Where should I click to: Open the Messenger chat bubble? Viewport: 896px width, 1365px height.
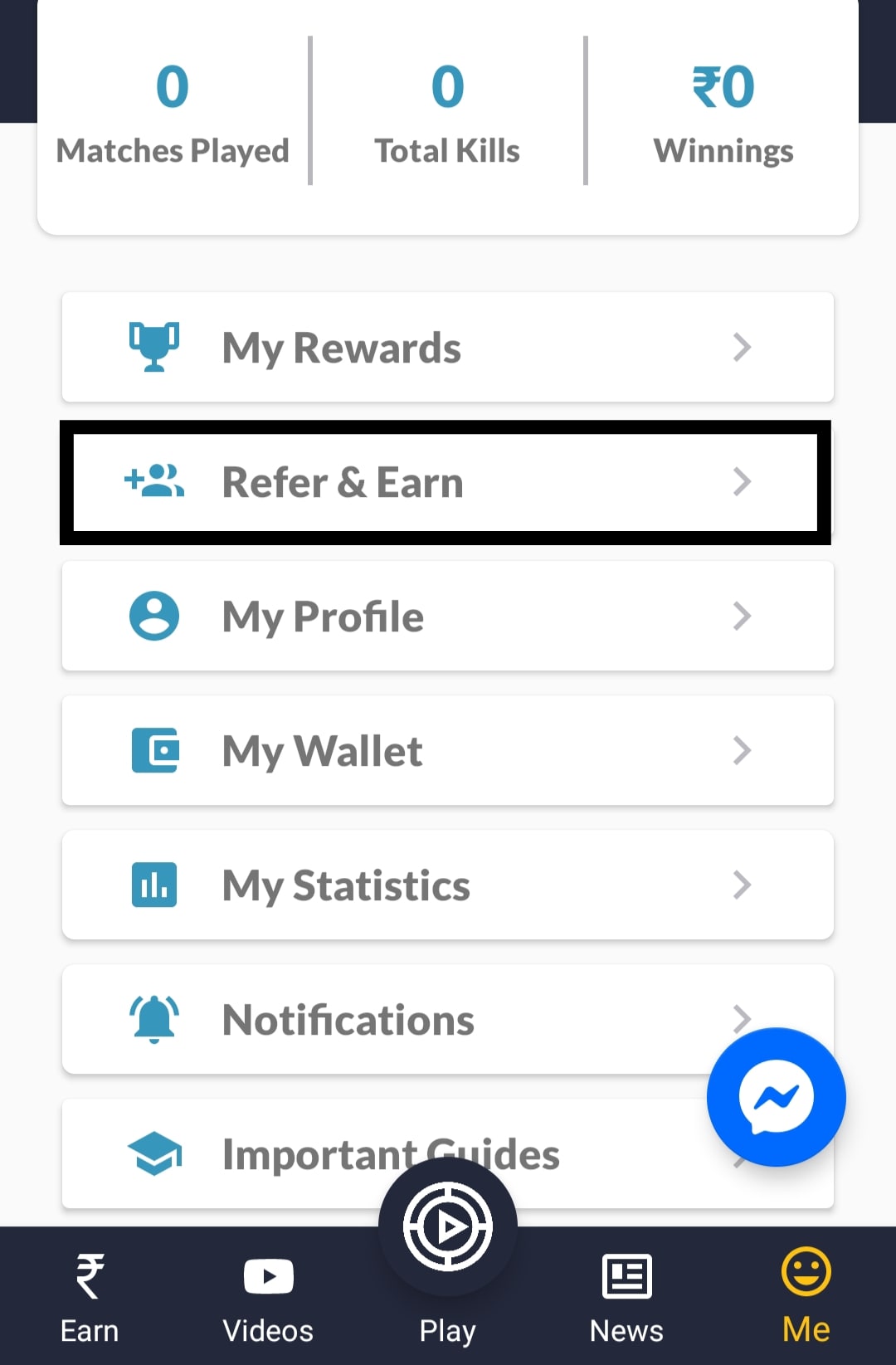tap(777, 1097)
